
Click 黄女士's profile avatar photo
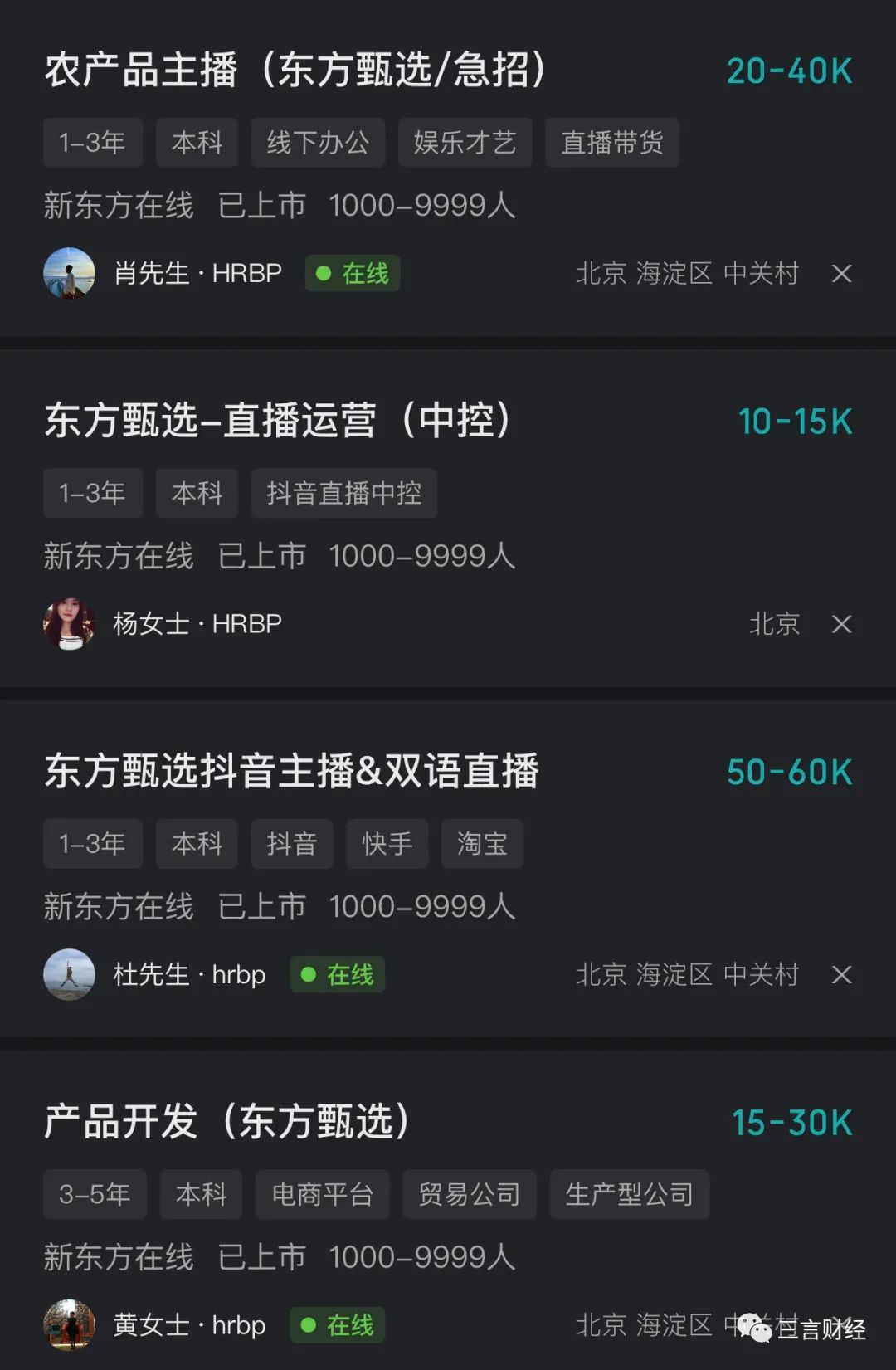70,1326
